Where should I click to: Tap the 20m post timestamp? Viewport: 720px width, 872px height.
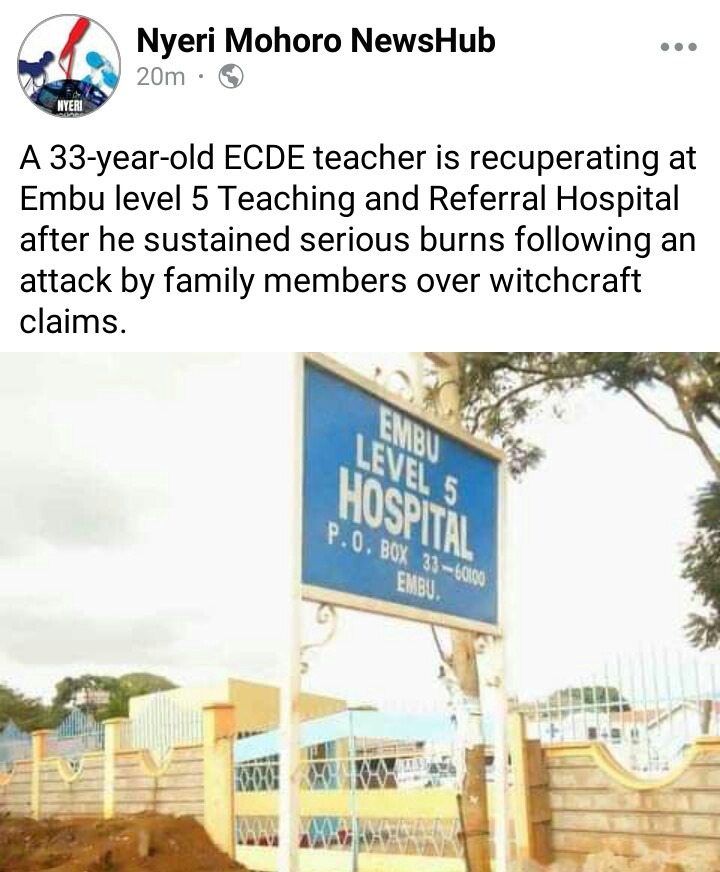pos(160,76)
